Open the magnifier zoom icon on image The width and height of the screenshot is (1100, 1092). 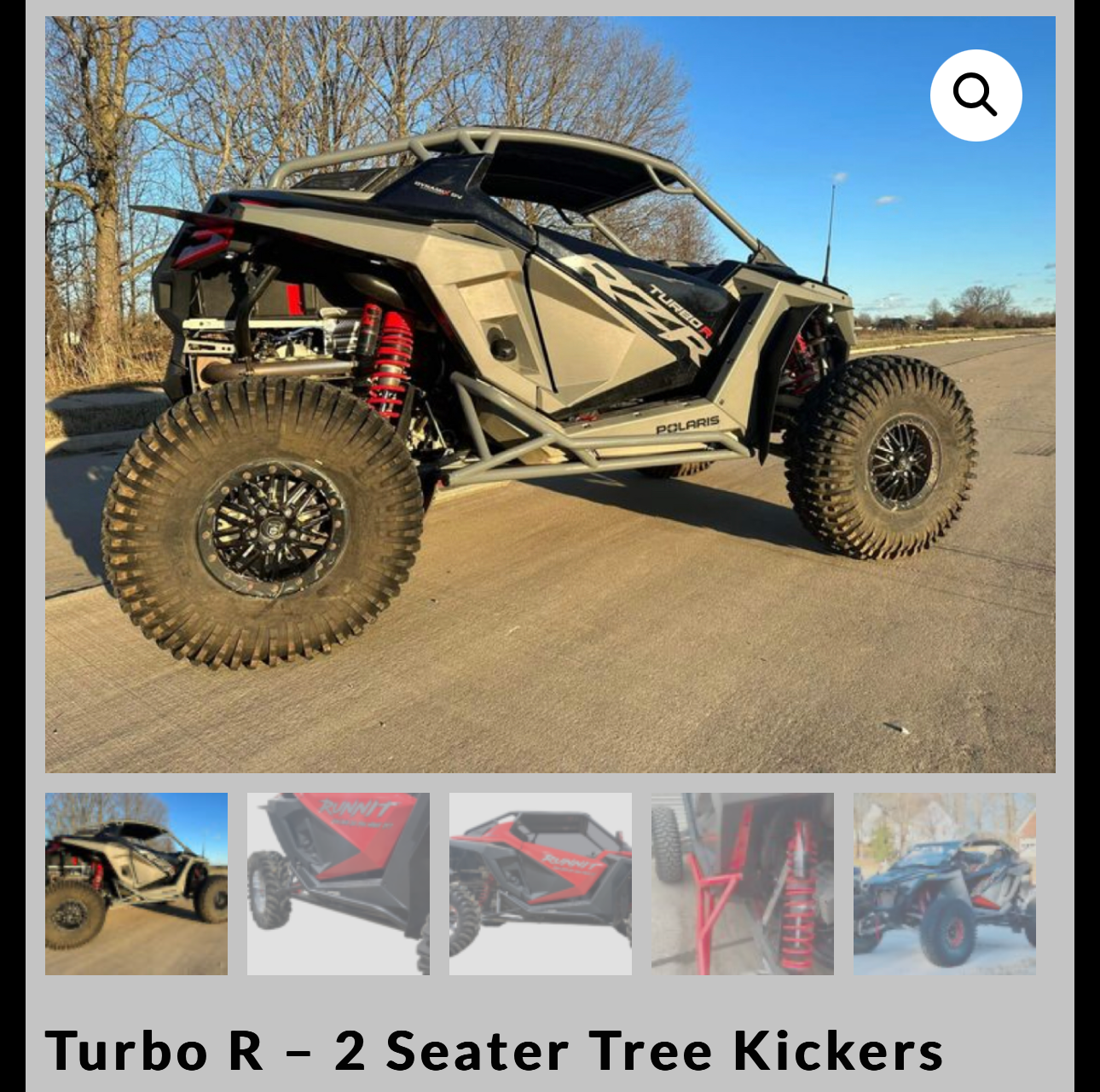pos(976,95)
